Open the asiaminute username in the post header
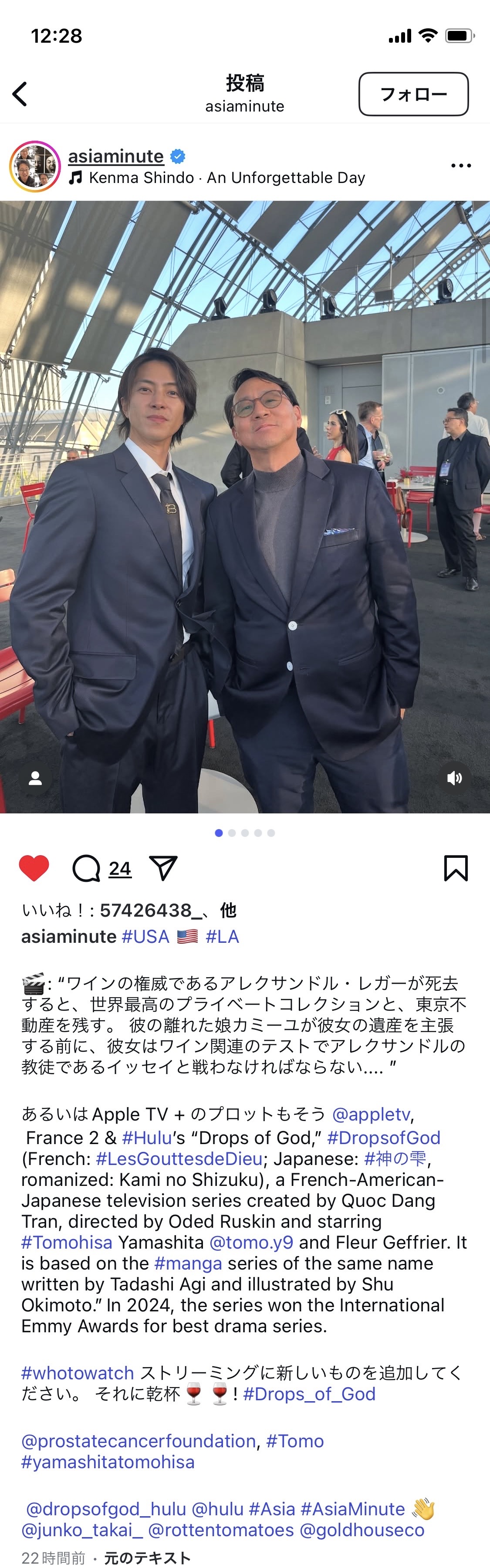 coord(116,156)
